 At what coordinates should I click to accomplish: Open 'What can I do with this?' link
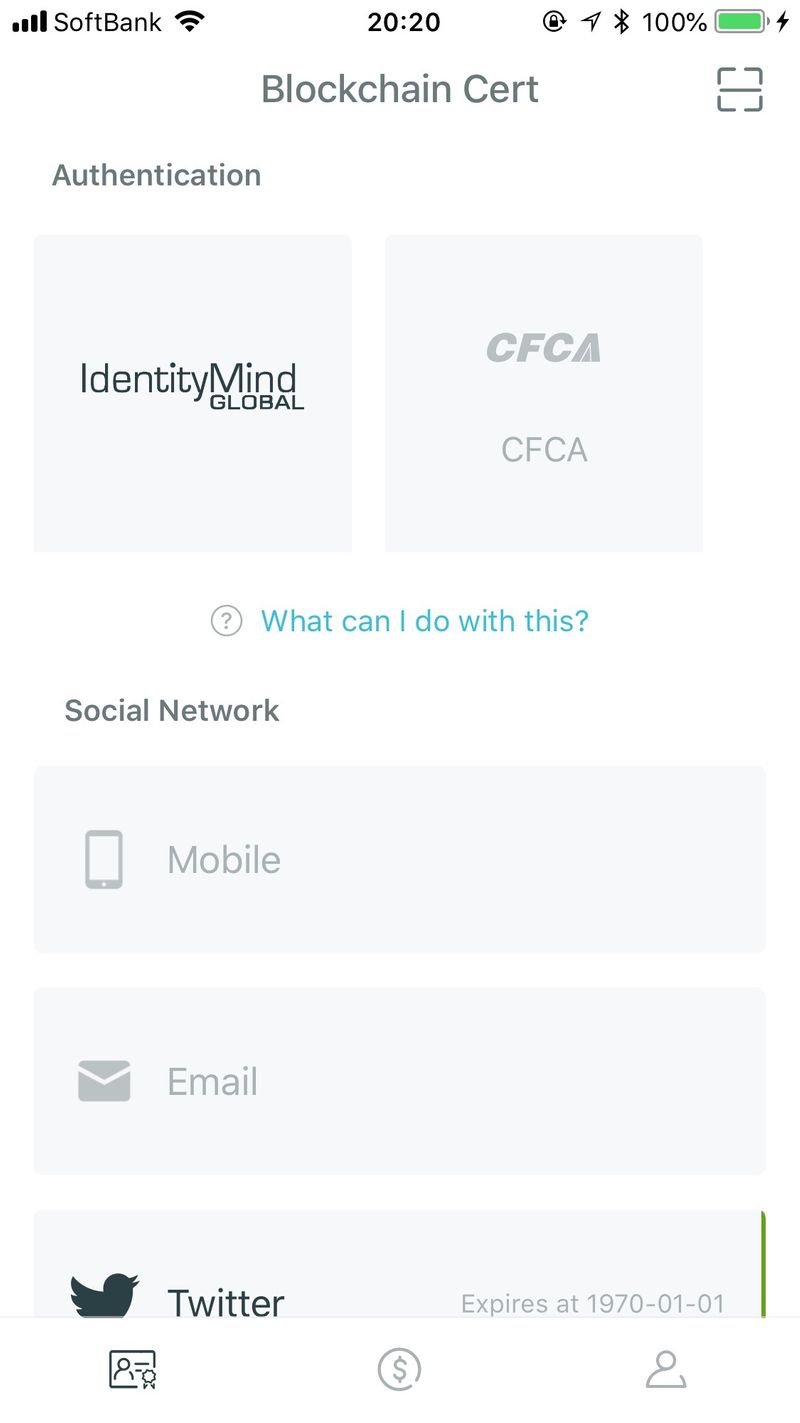(x=424, y=621)
